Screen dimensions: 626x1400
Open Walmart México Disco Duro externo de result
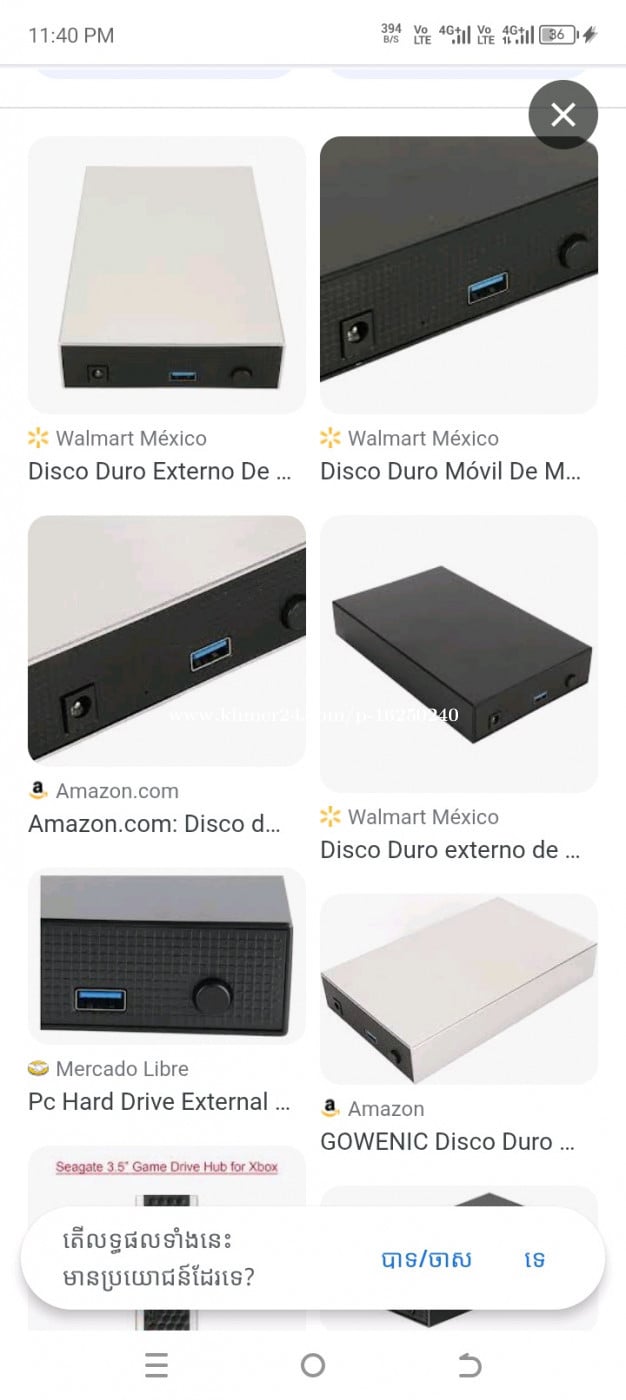click(458, 653)
